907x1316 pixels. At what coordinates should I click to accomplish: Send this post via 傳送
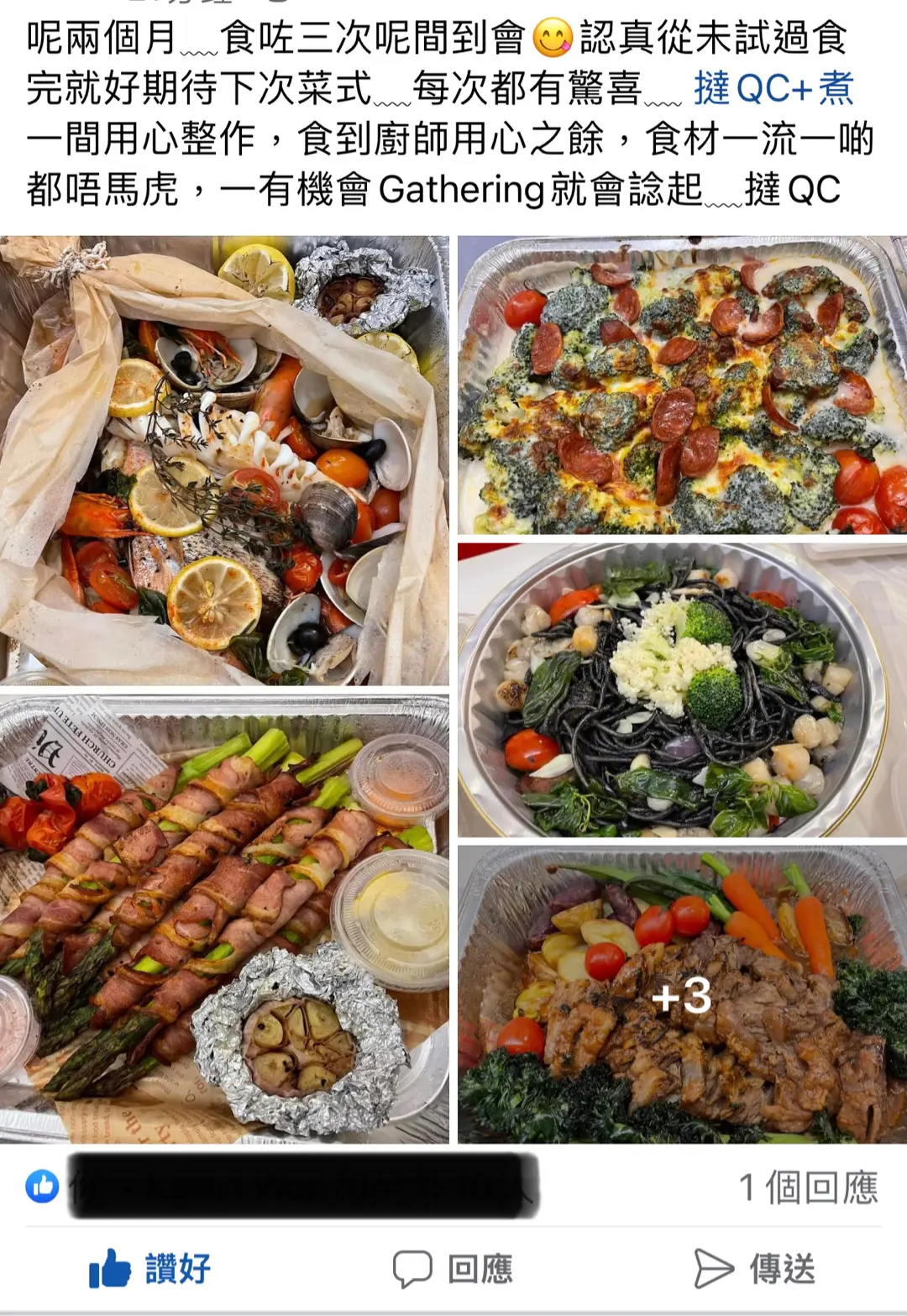[754, 1268]
